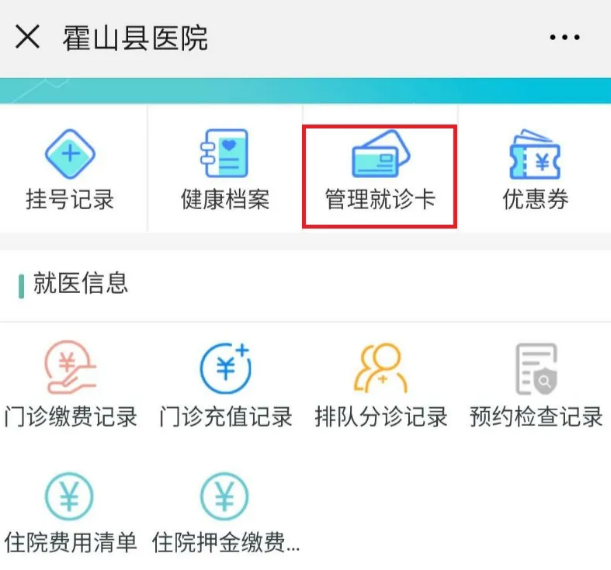Viewport: 611px width, 570px height.
Task: View 门诊充值记录 outpatient recharge records
Action: [x=225, y=385]
